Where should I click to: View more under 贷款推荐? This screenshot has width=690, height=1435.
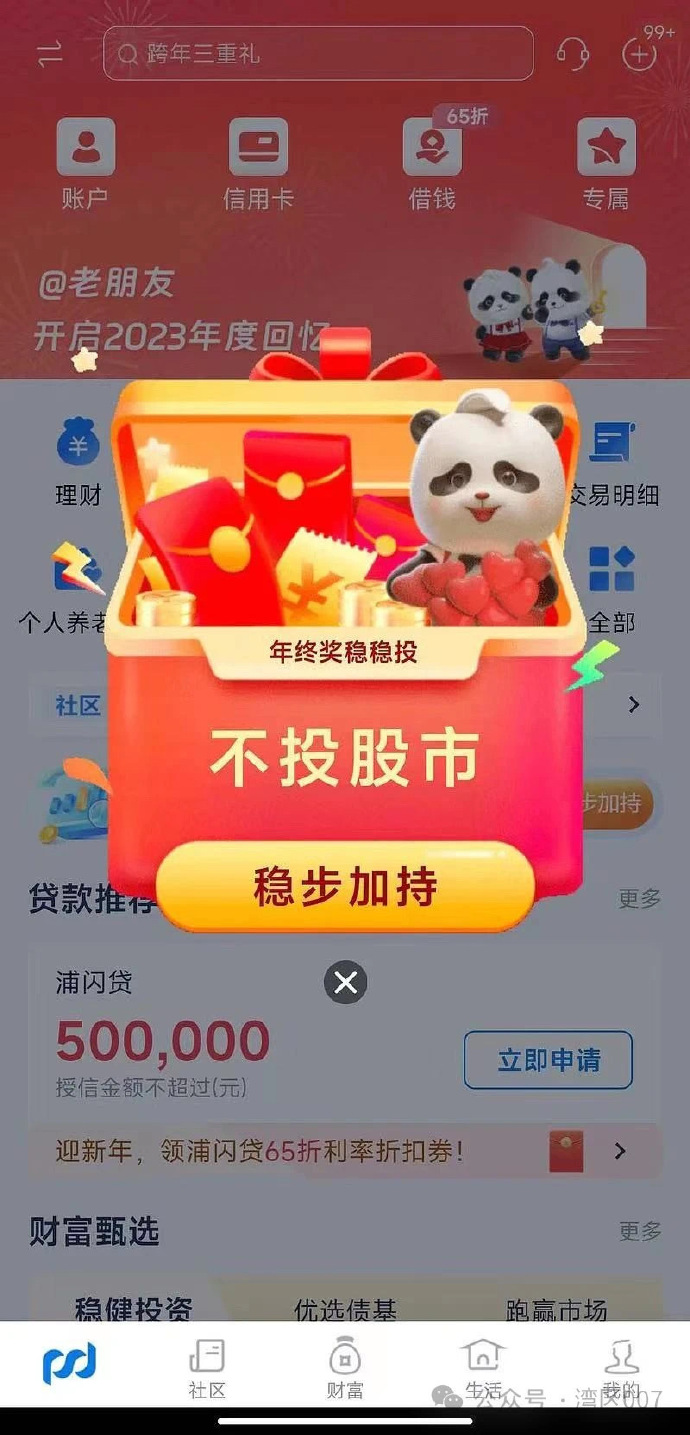639,898
